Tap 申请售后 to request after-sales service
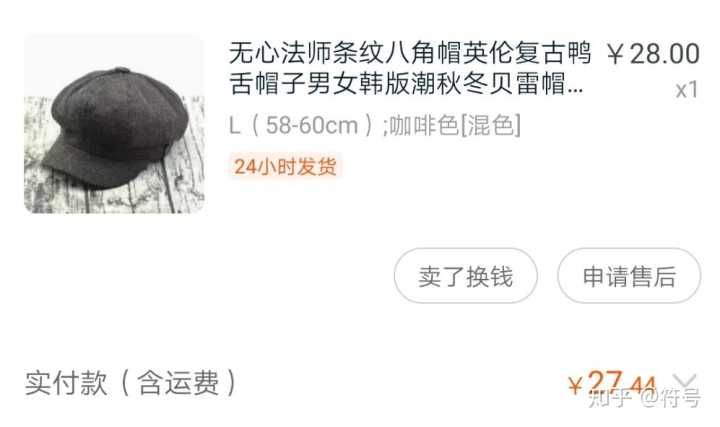This screenshot has height=427, width=720. click(629, 276)
